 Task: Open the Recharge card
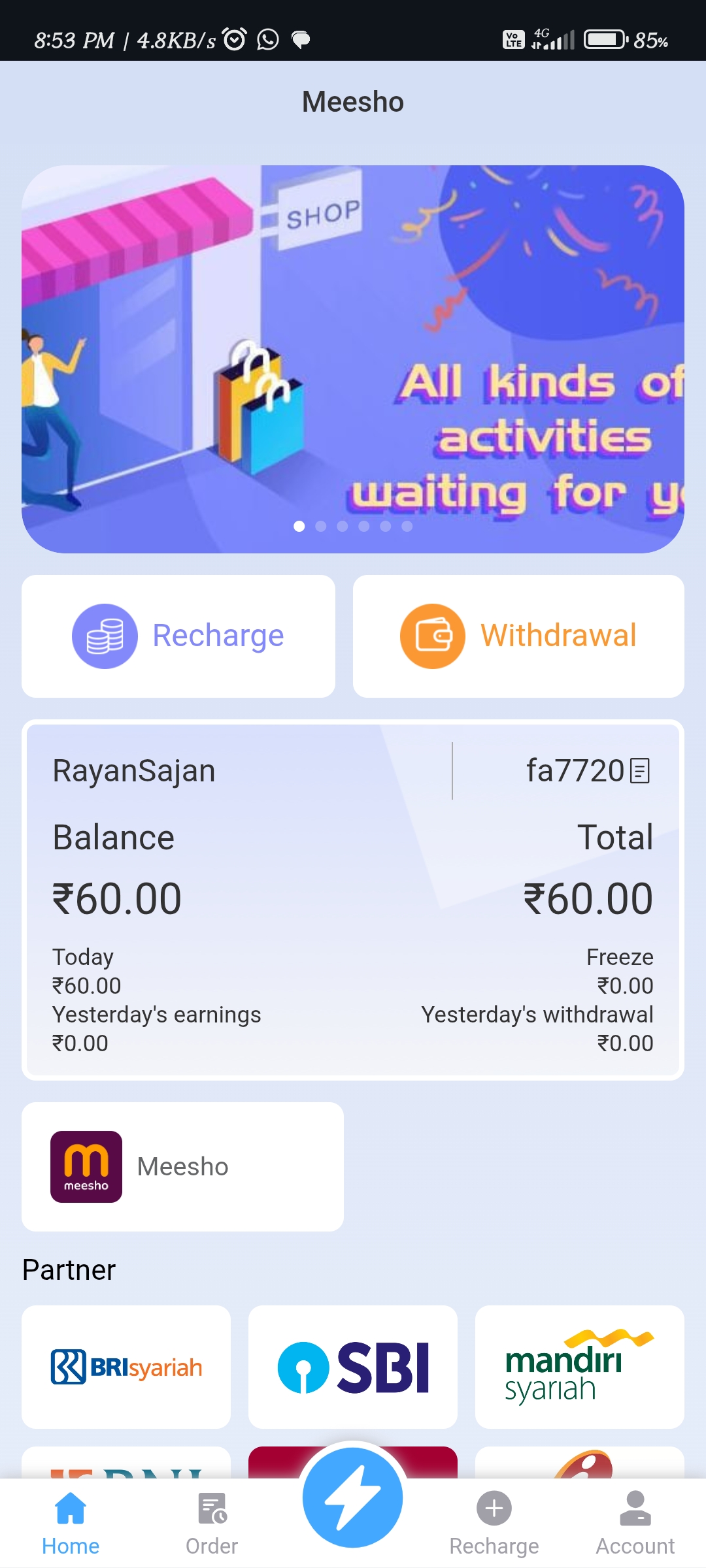[x=178, y=636]
